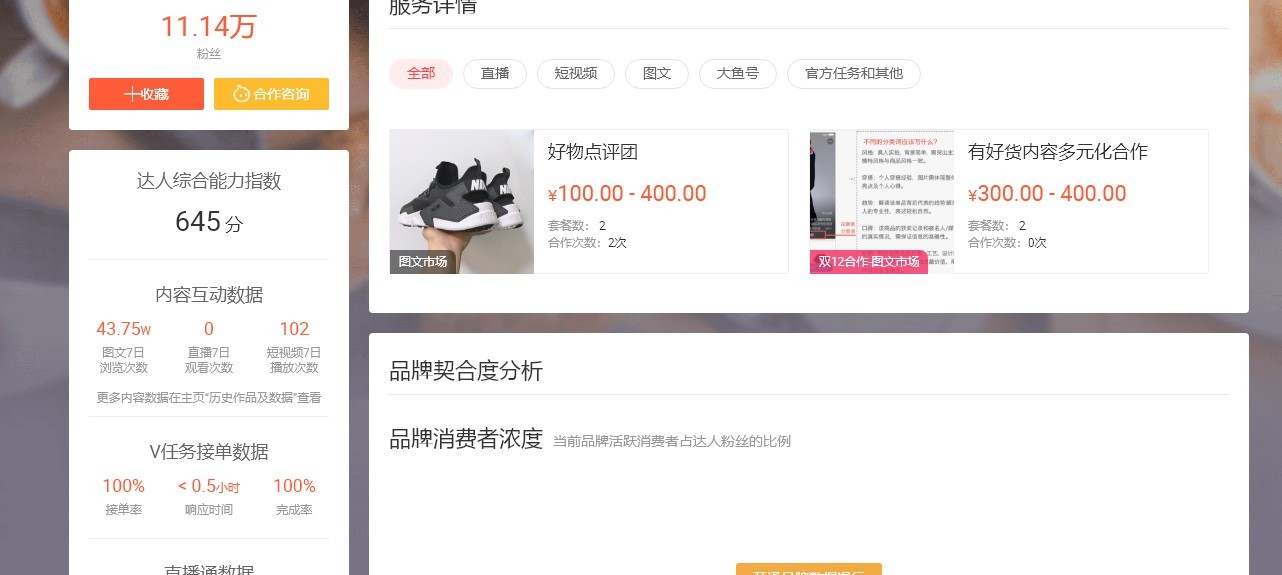Filter services by 短视频
Screen dimensions: 1282x575
tap(576, 74)
